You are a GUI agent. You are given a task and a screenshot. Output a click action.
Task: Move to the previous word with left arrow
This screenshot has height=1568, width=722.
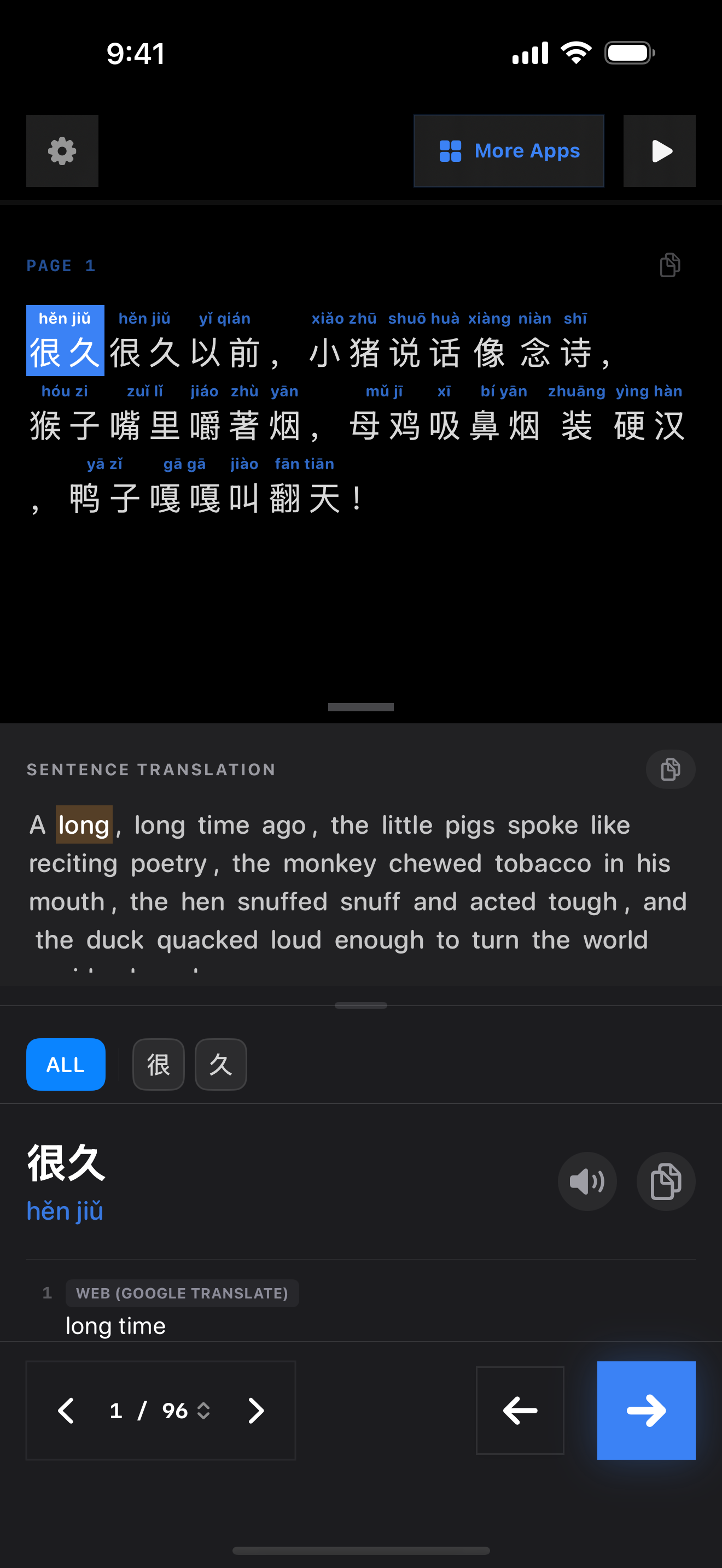(519, 1411)
